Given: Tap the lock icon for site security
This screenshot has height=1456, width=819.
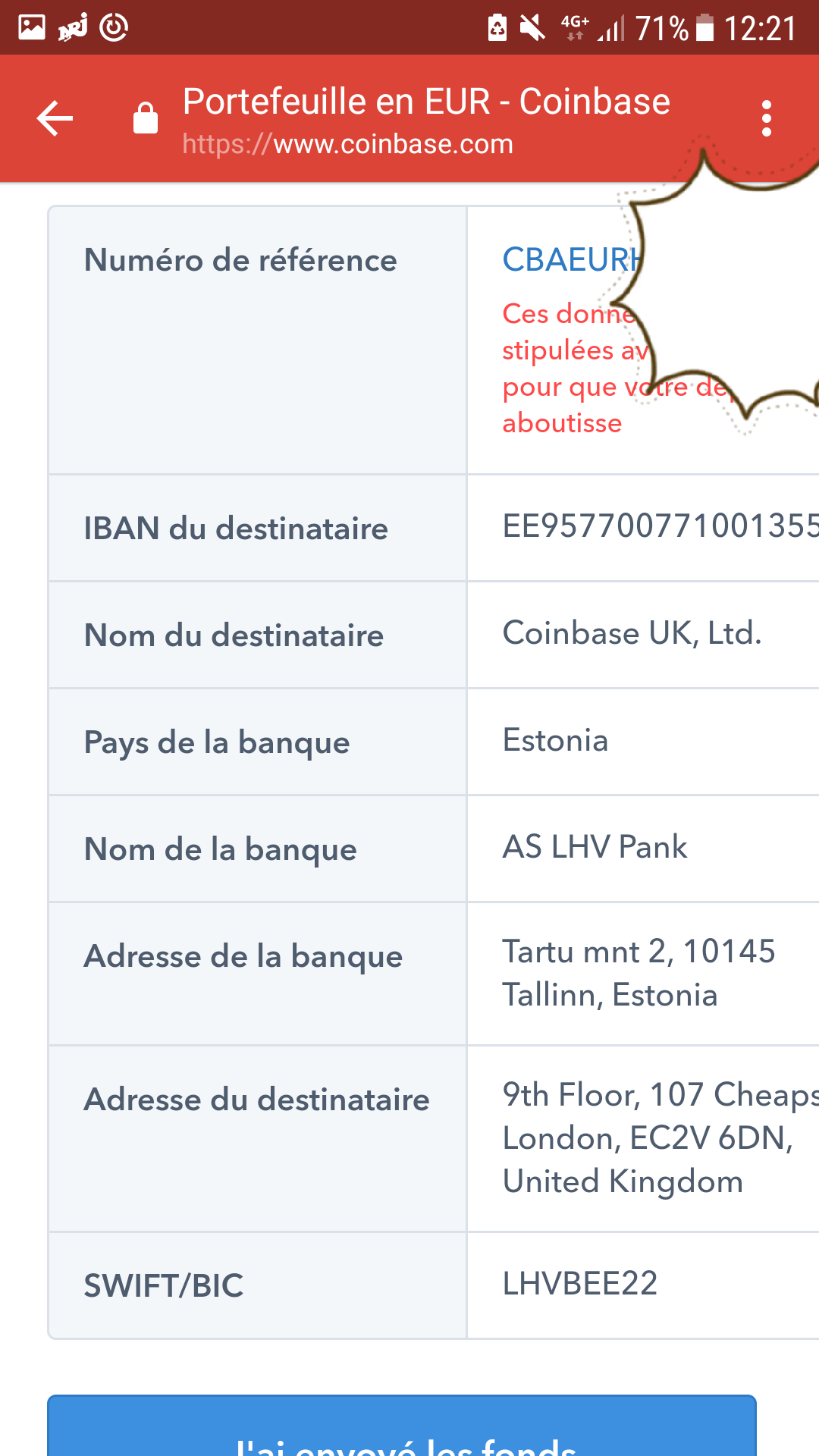Looking at the screenshot, I should [x=146, y=118].
